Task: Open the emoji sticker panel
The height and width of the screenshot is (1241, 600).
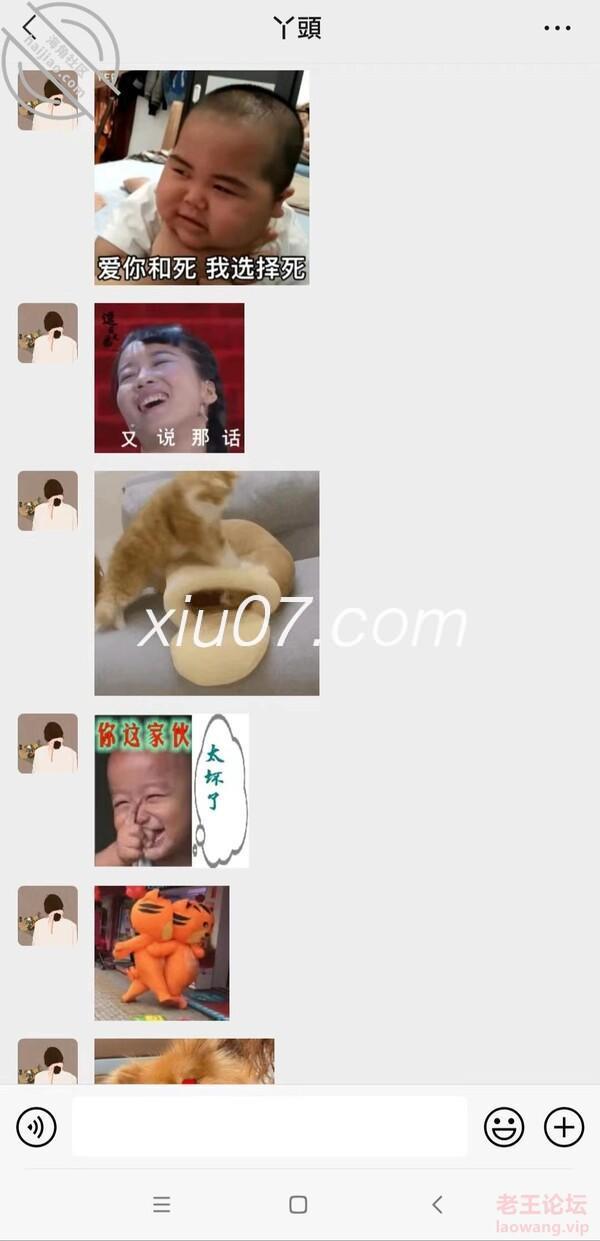Action: tap(504, 1127)
